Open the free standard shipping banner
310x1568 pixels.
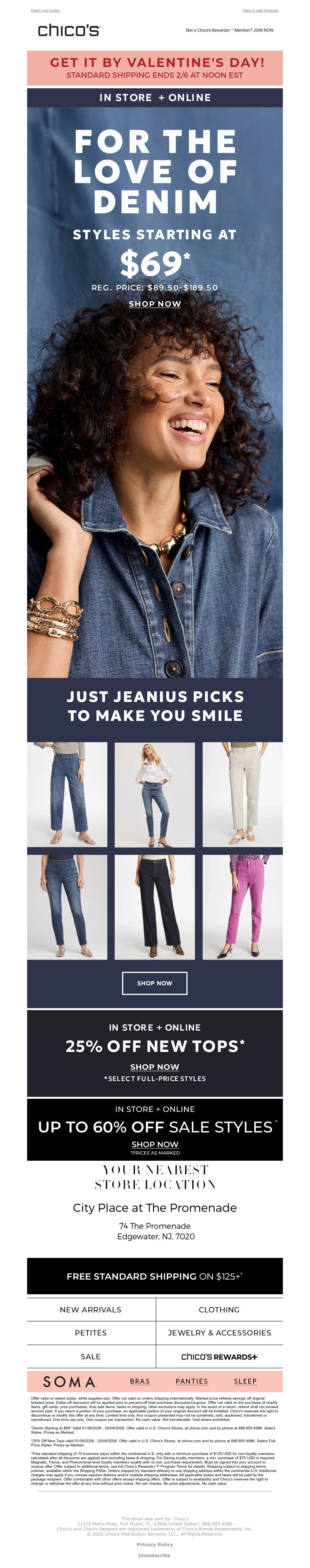click(155, 1276)
